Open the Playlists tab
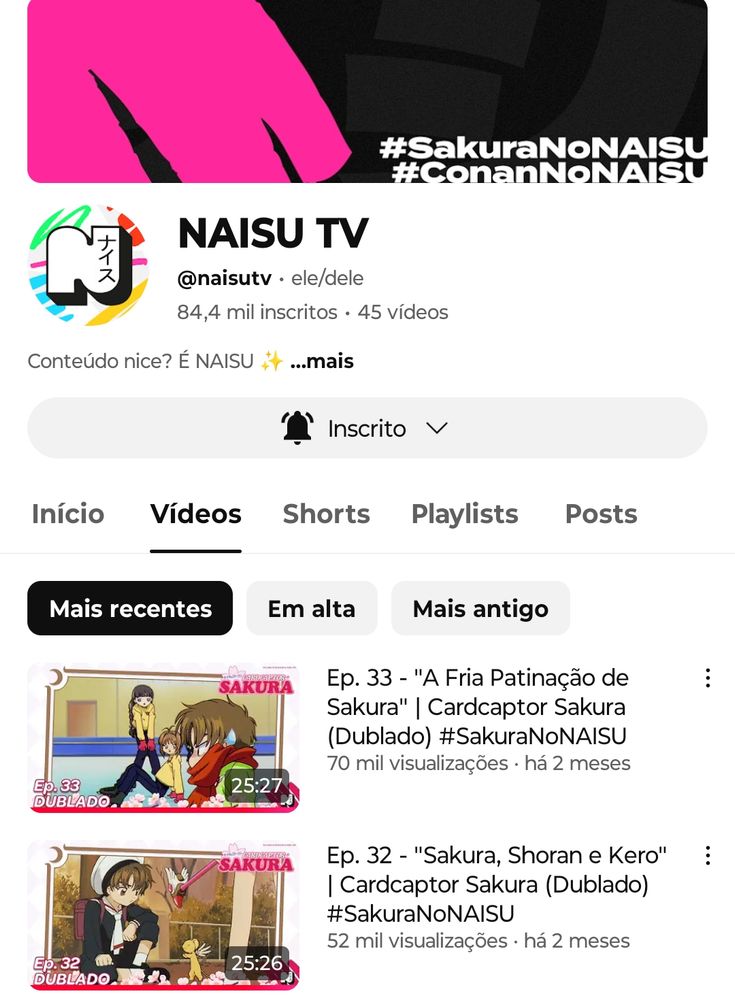The image size is (735, 1000). click(465, 514)
